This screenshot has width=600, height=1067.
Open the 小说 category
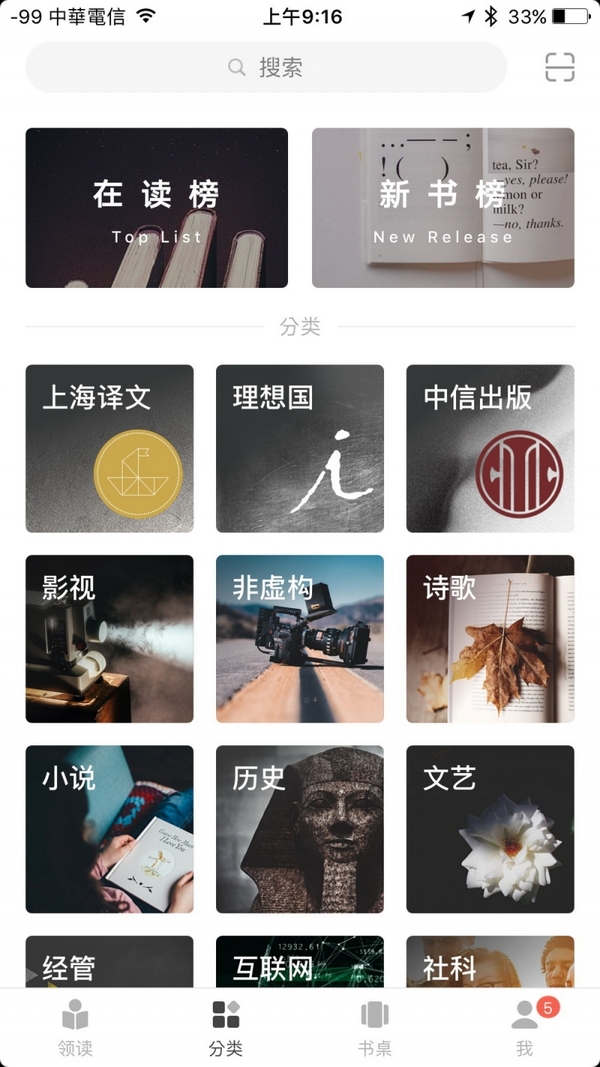pos(110,830)
